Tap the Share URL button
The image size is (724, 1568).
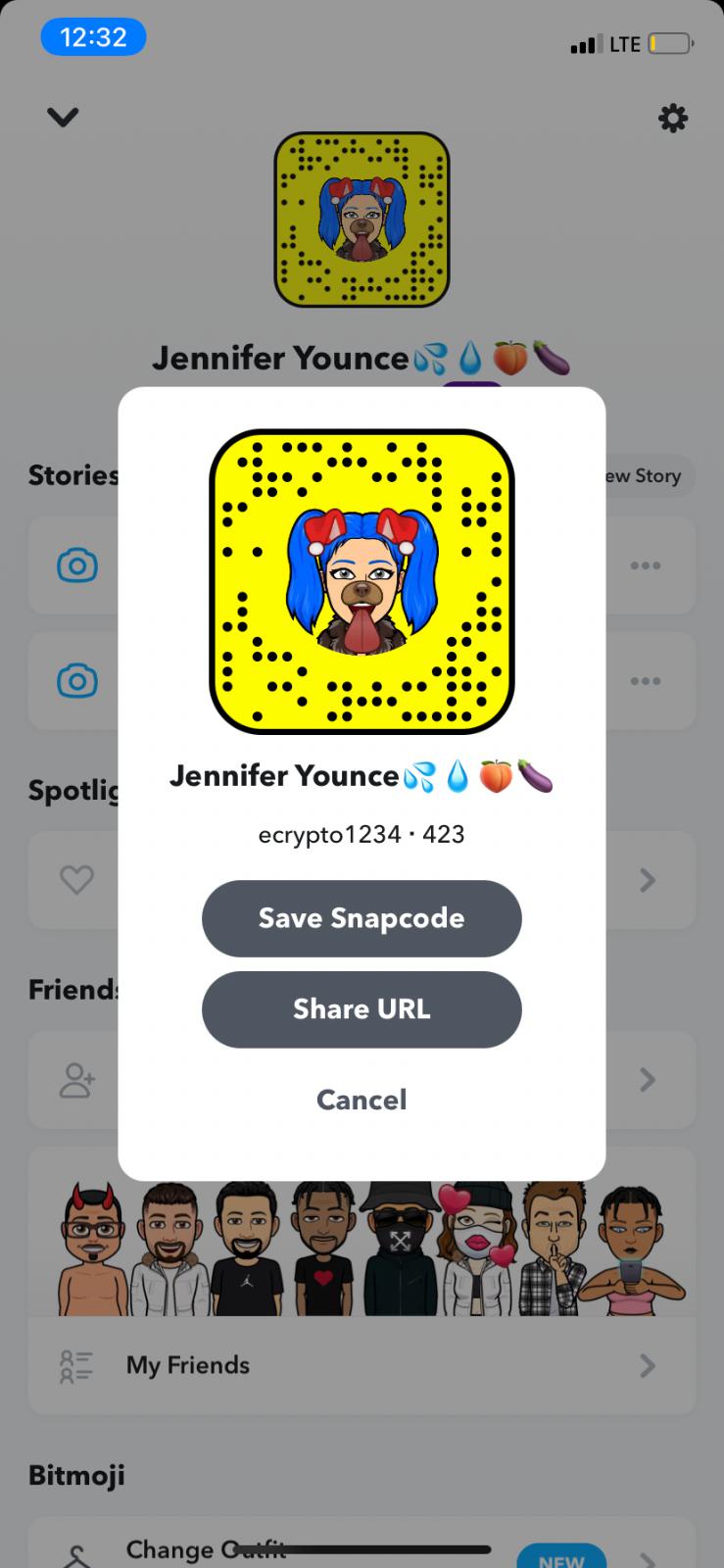361,1009
